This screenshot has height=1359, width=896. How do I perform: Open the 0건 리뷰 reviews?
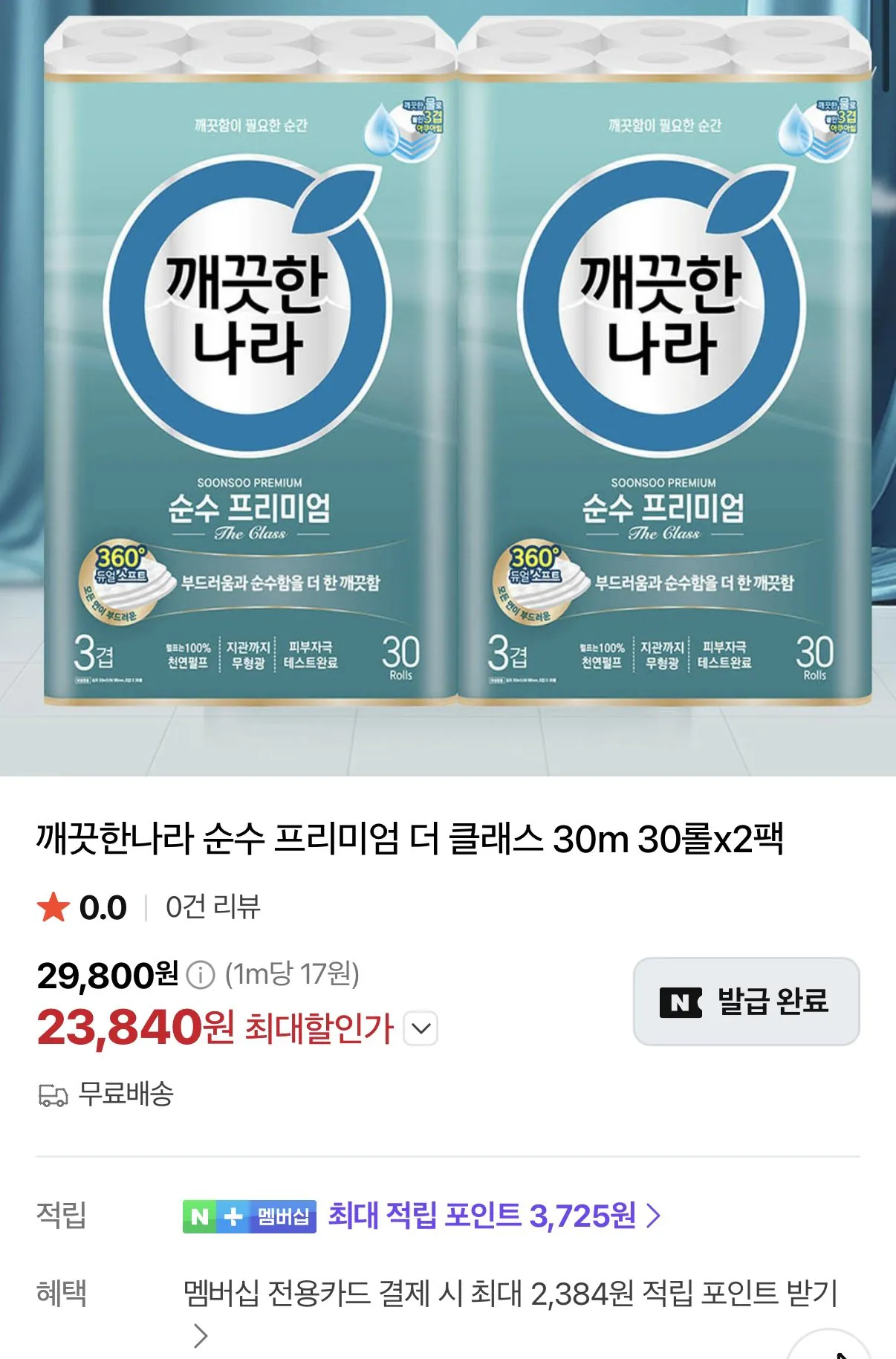(x=212, y=907)
